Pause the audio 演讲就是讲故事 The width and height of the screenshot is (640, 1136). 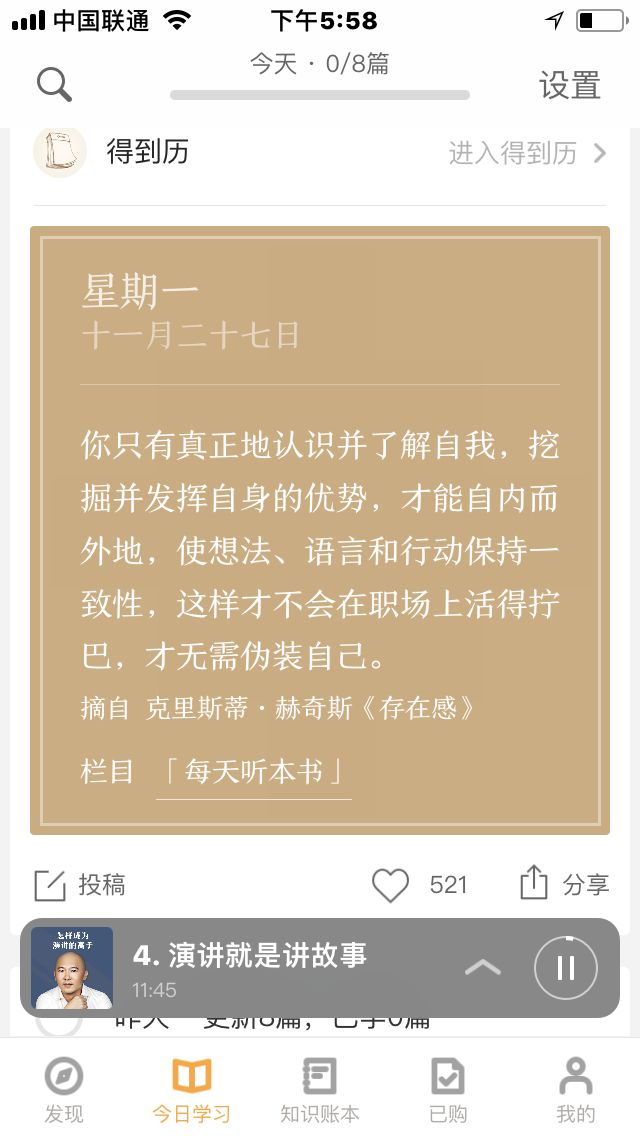(566, 968)
